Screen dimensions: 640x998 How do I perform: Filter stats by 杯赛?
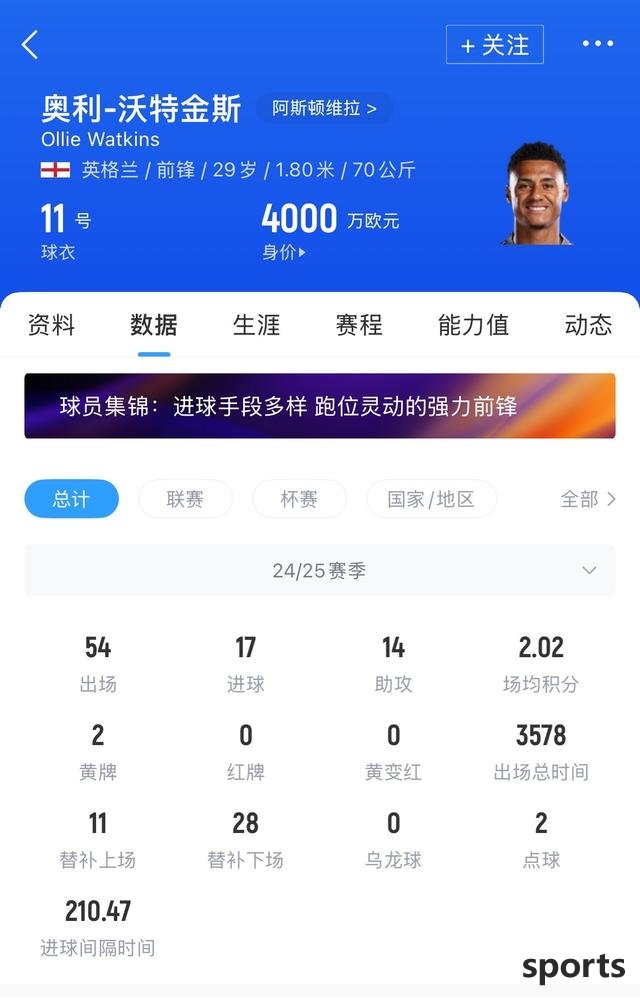299,499
